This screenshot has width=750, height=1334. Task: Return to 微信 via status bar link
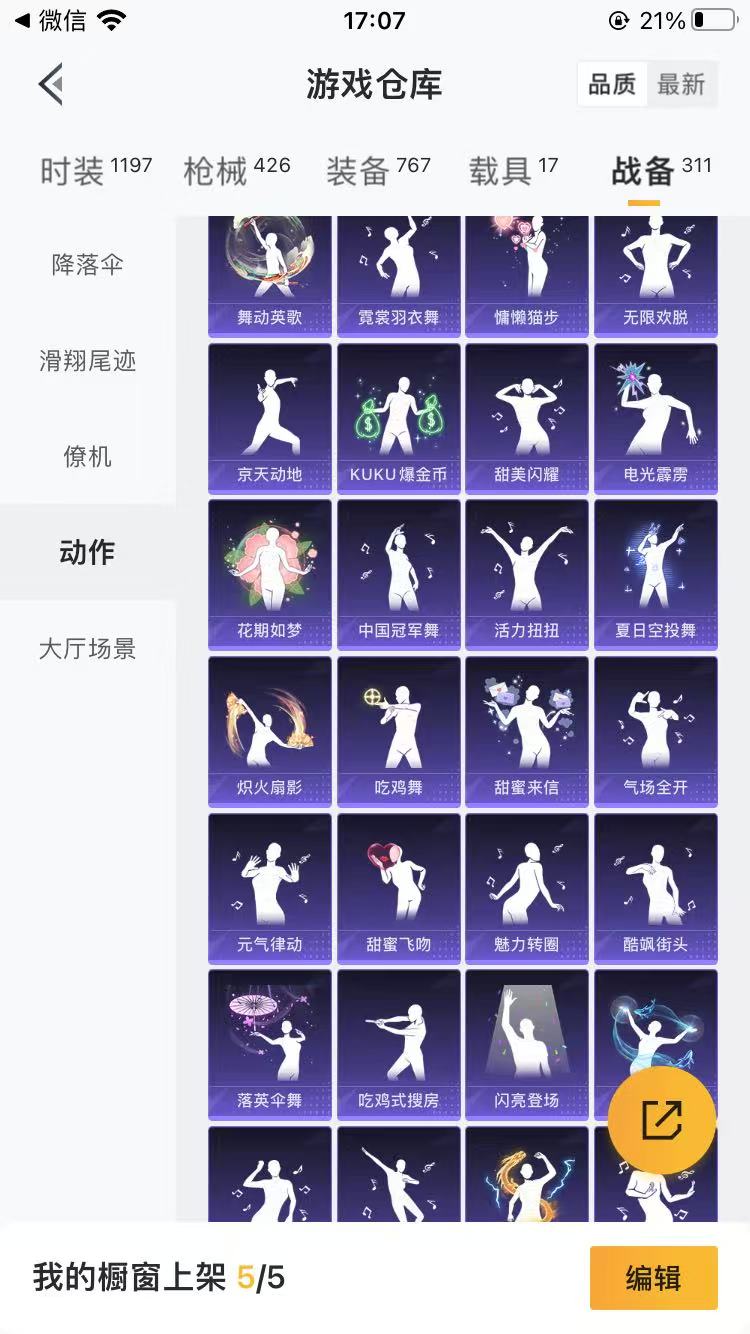(50, 20)
